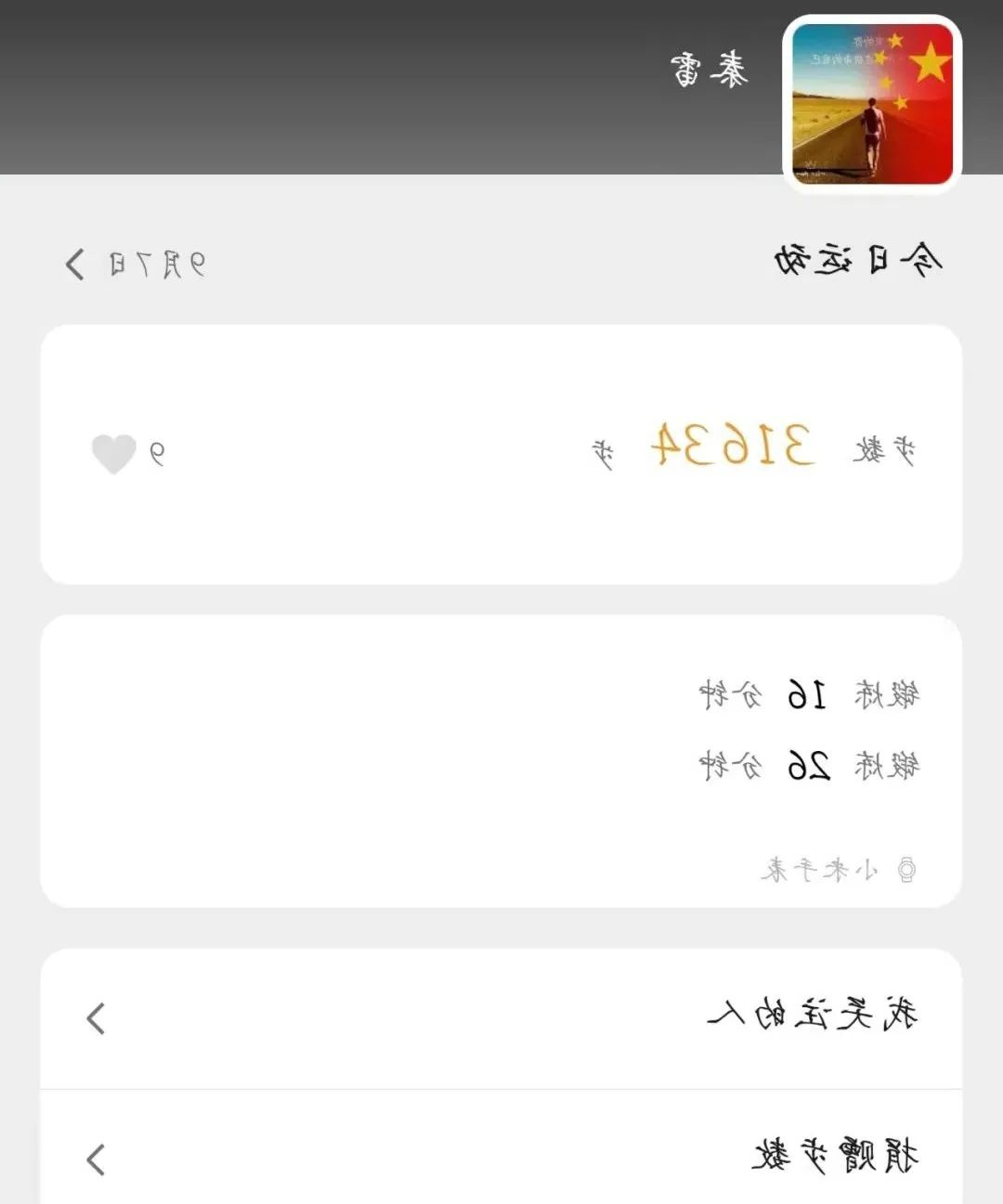Tap the Xiaomi watch device icon
The image size is (1003, 1204).
coord(906,869)
